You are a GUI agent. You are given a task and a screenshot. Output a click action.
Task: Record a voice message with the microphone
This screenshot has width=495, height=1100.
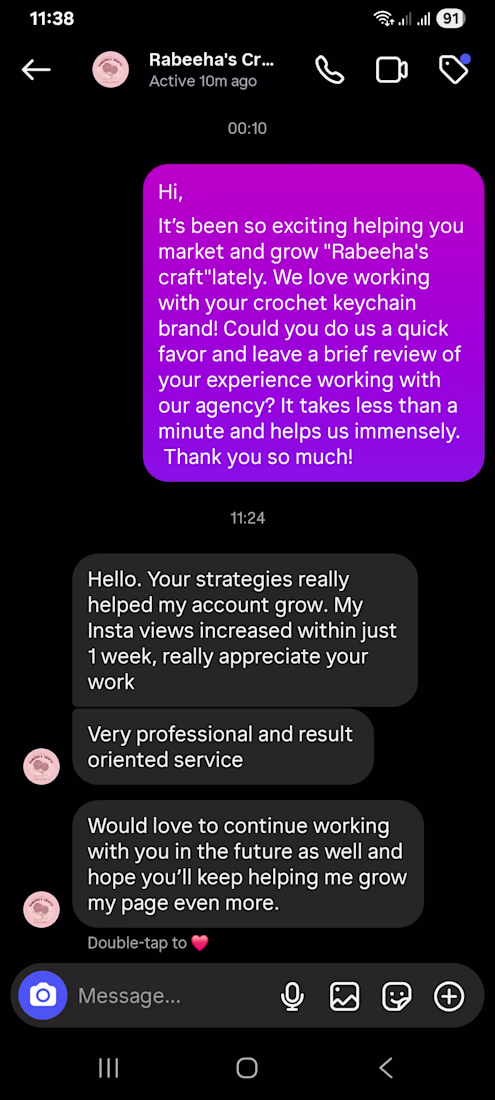pos(292,995)
